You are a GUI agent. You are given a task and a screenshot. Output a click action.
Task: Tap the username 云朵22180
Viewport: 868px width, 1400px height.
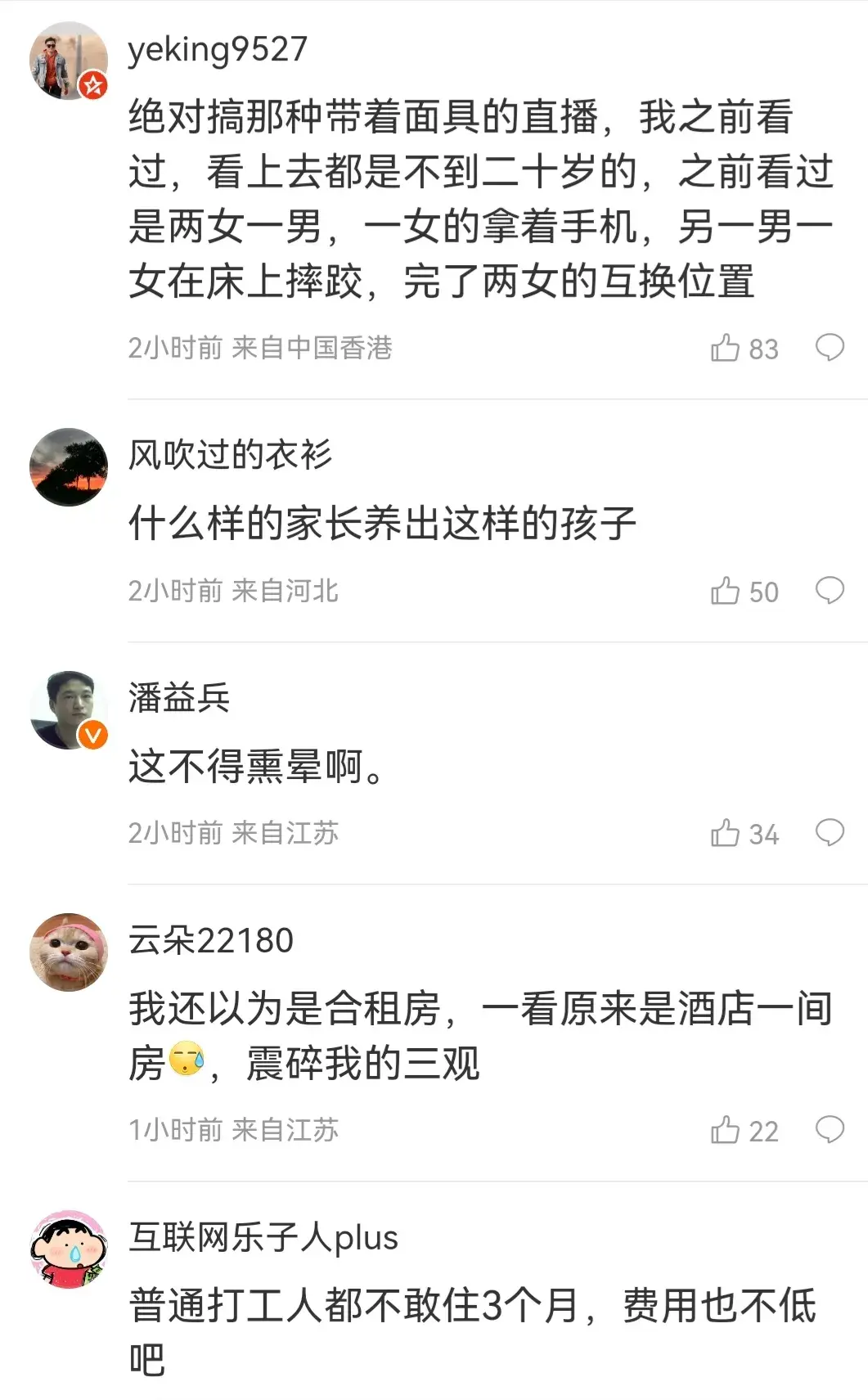(x=211, y=940)
